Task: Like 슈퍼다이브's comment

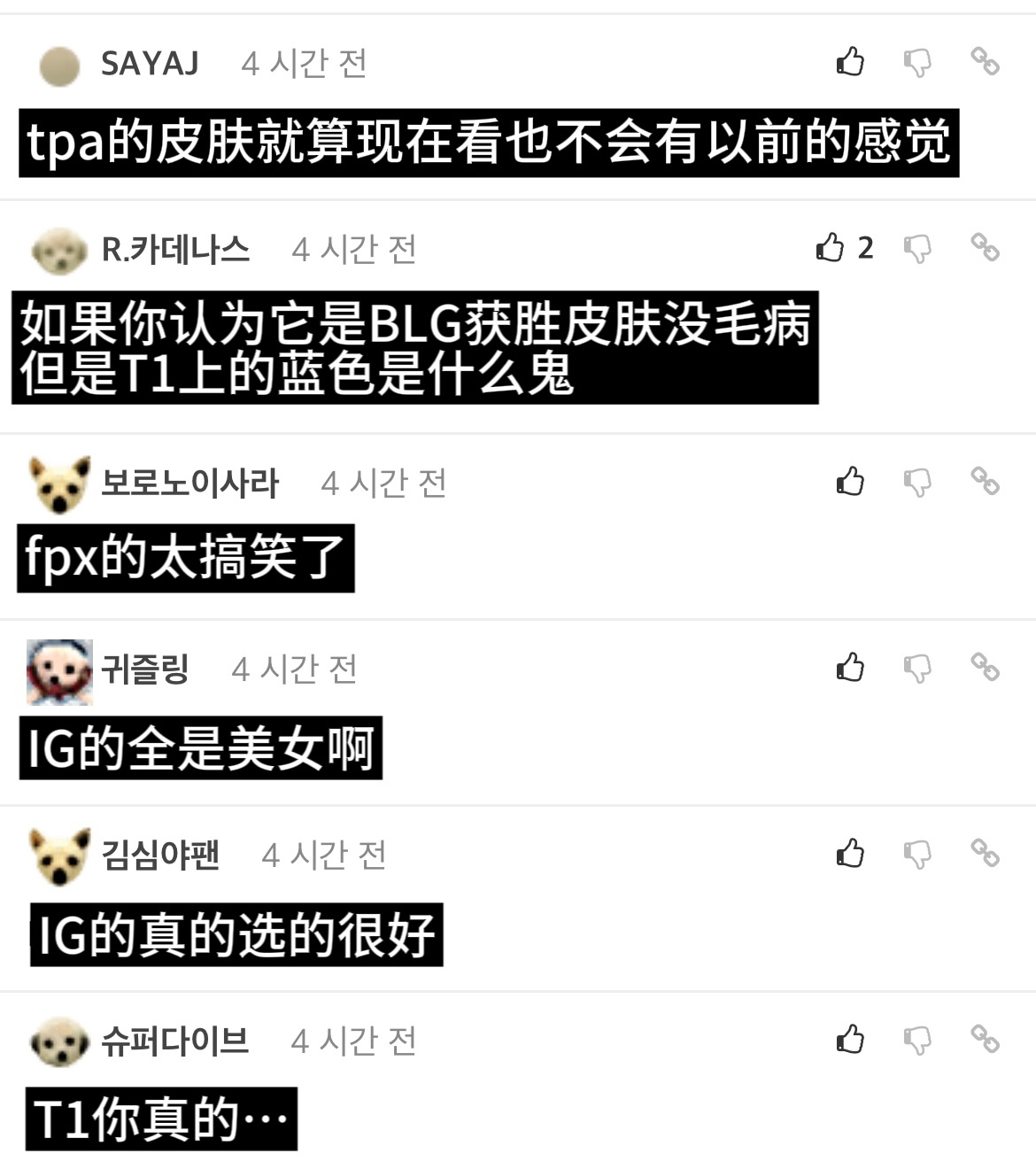Action: (850, 1039)
